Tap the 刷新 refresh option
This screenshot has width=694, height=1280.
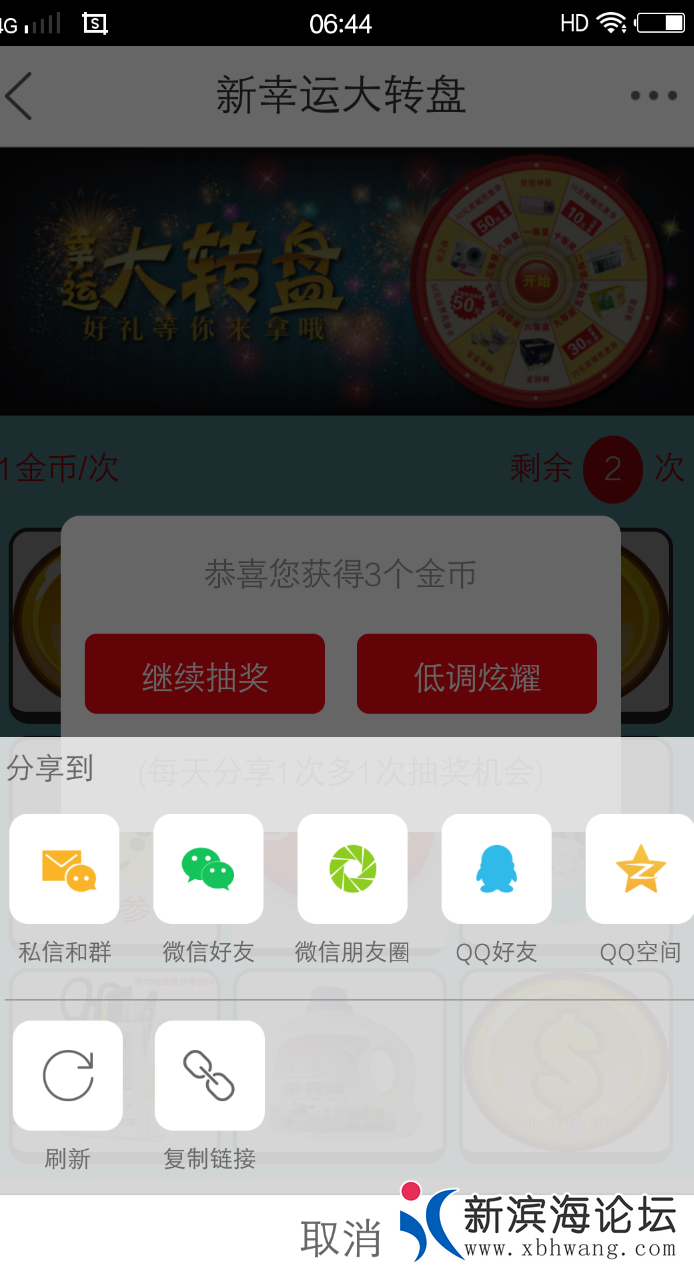click(68, 1075)
